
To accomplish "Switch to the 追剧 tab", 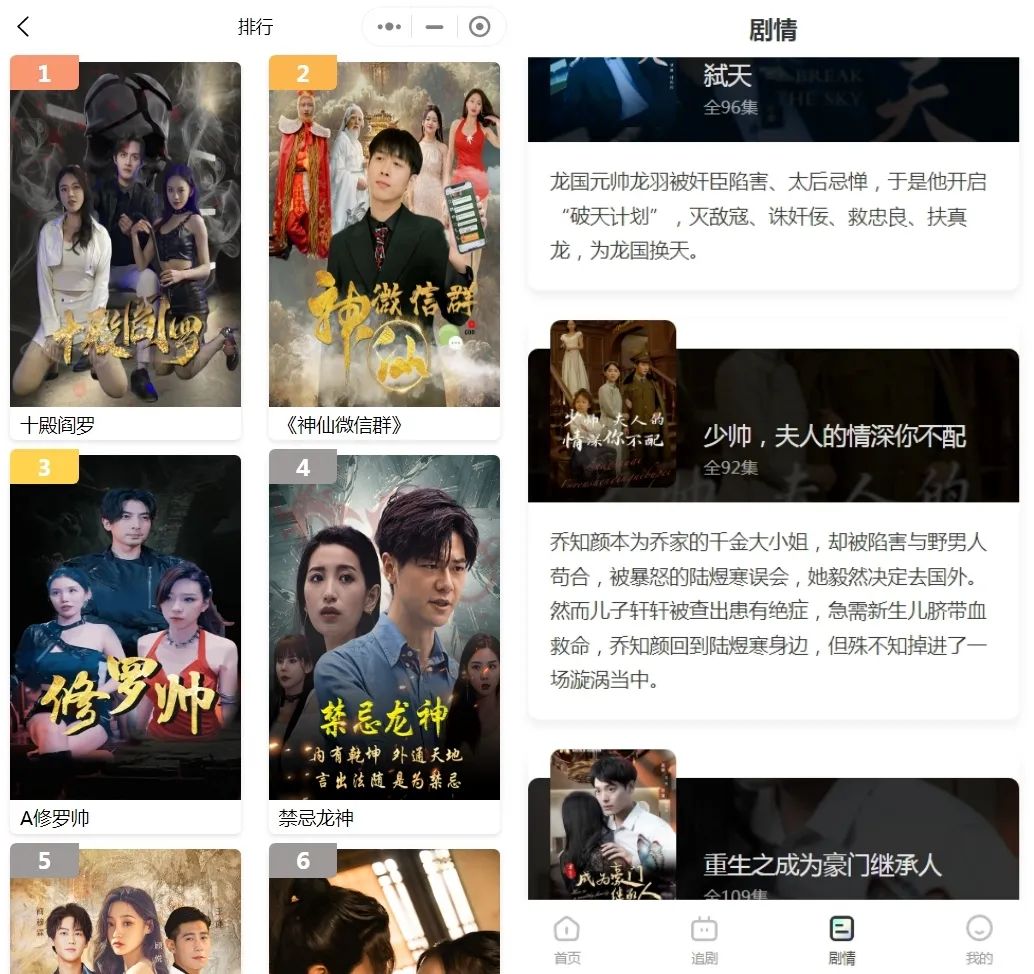I will [704, 940].
